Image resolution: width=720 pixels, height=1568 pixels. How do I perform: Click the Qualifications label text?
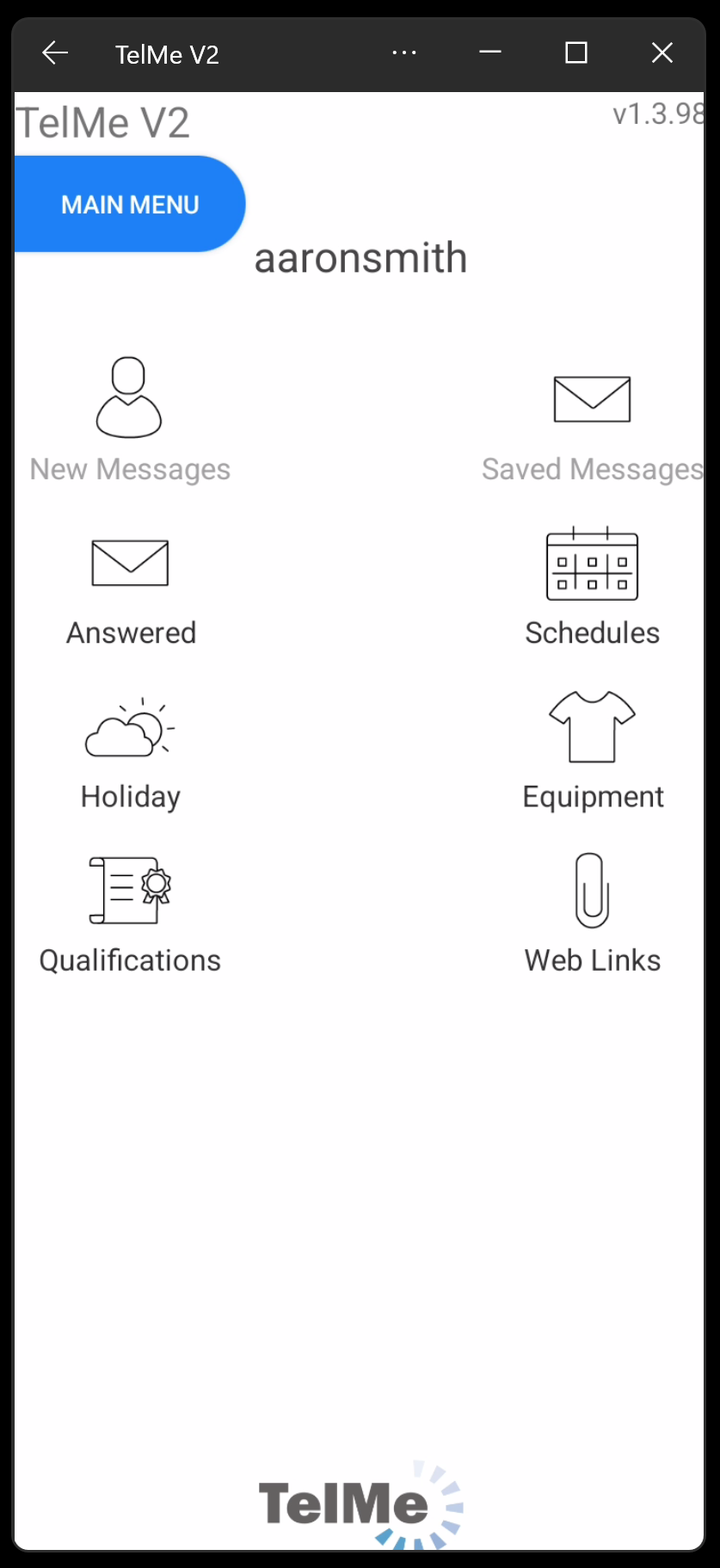(x=130, y=960)
